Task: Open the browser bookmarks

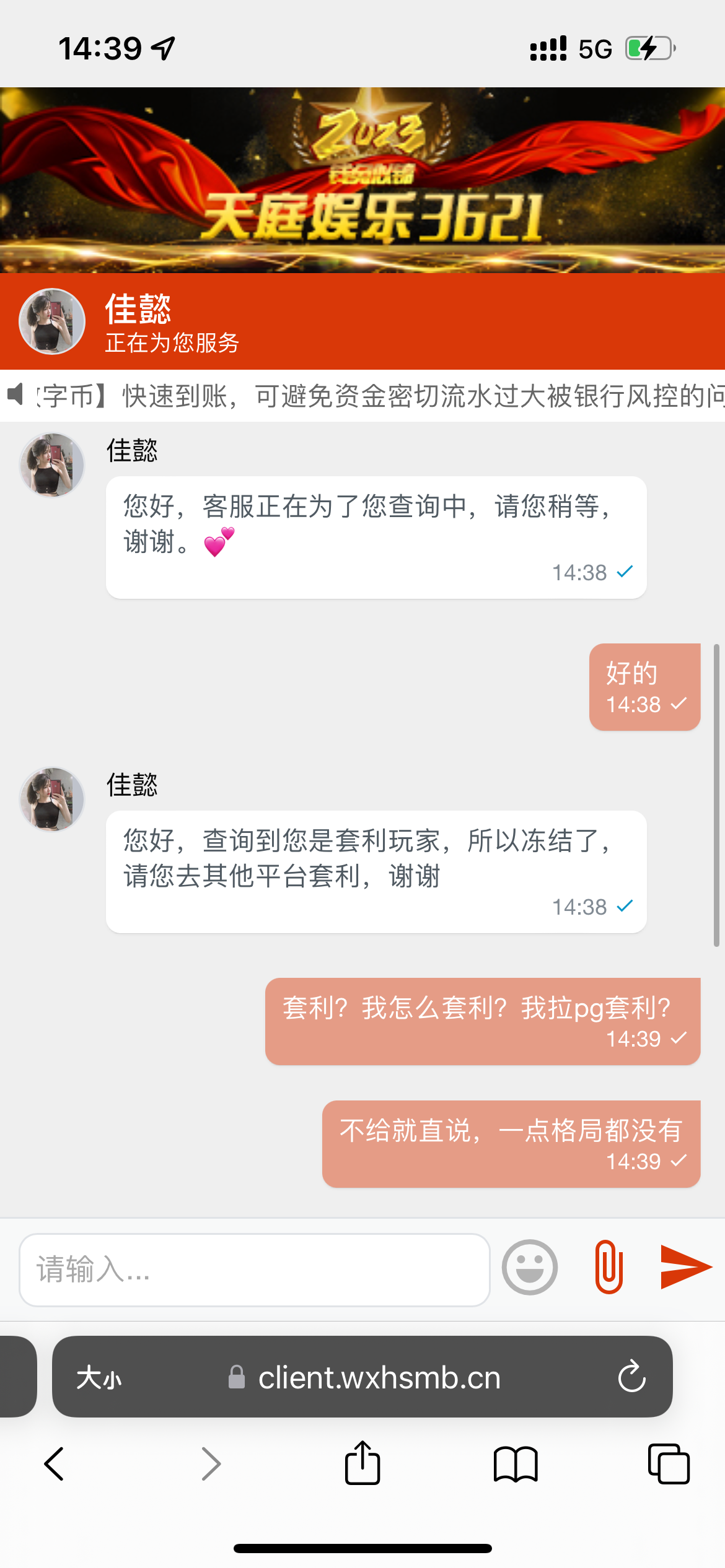Action: pos(516,1464)
